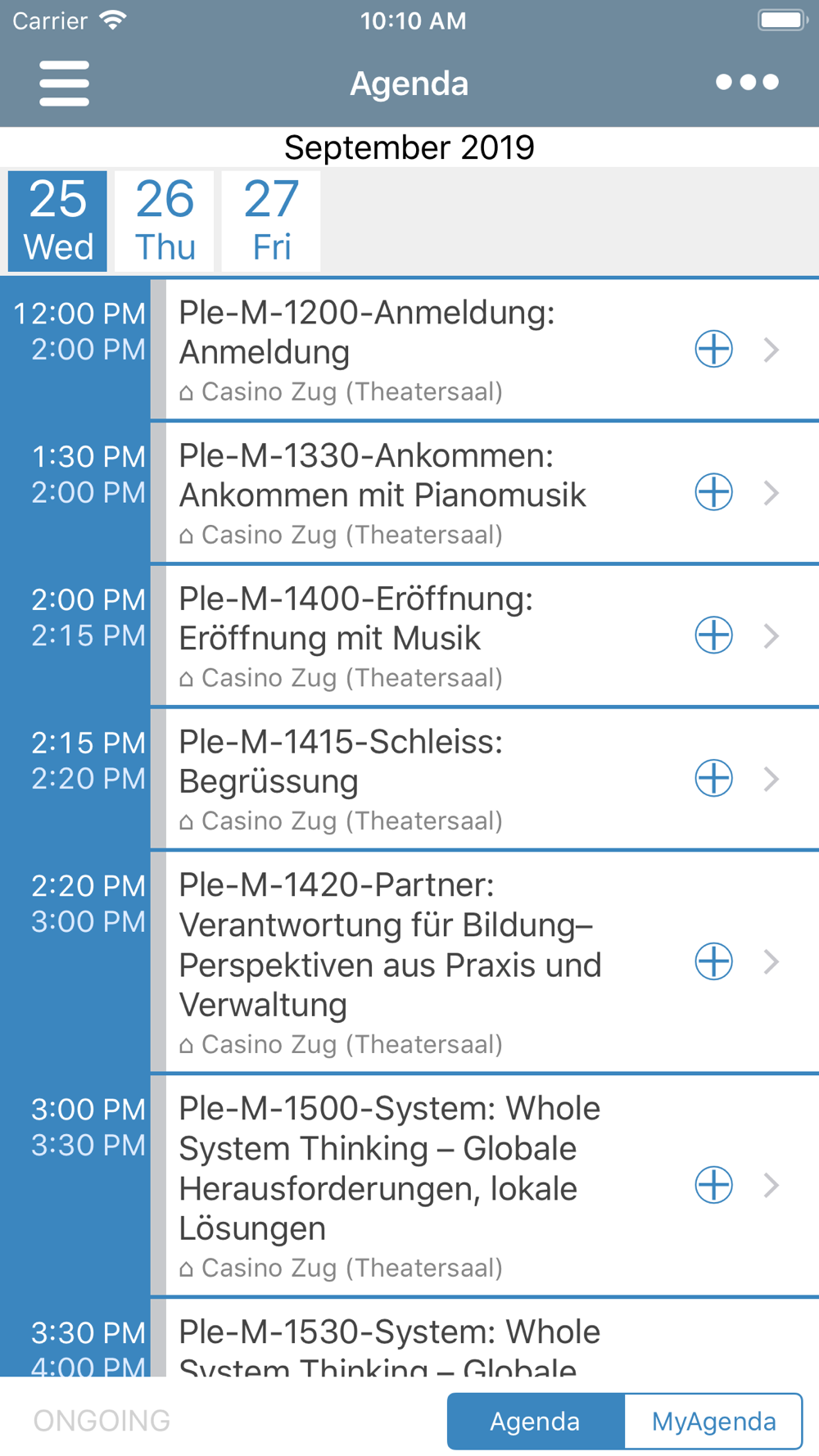This screenshot has width=819, height=1456.
Task: Open the three-dot overflow menu
Action: point(747,82)
